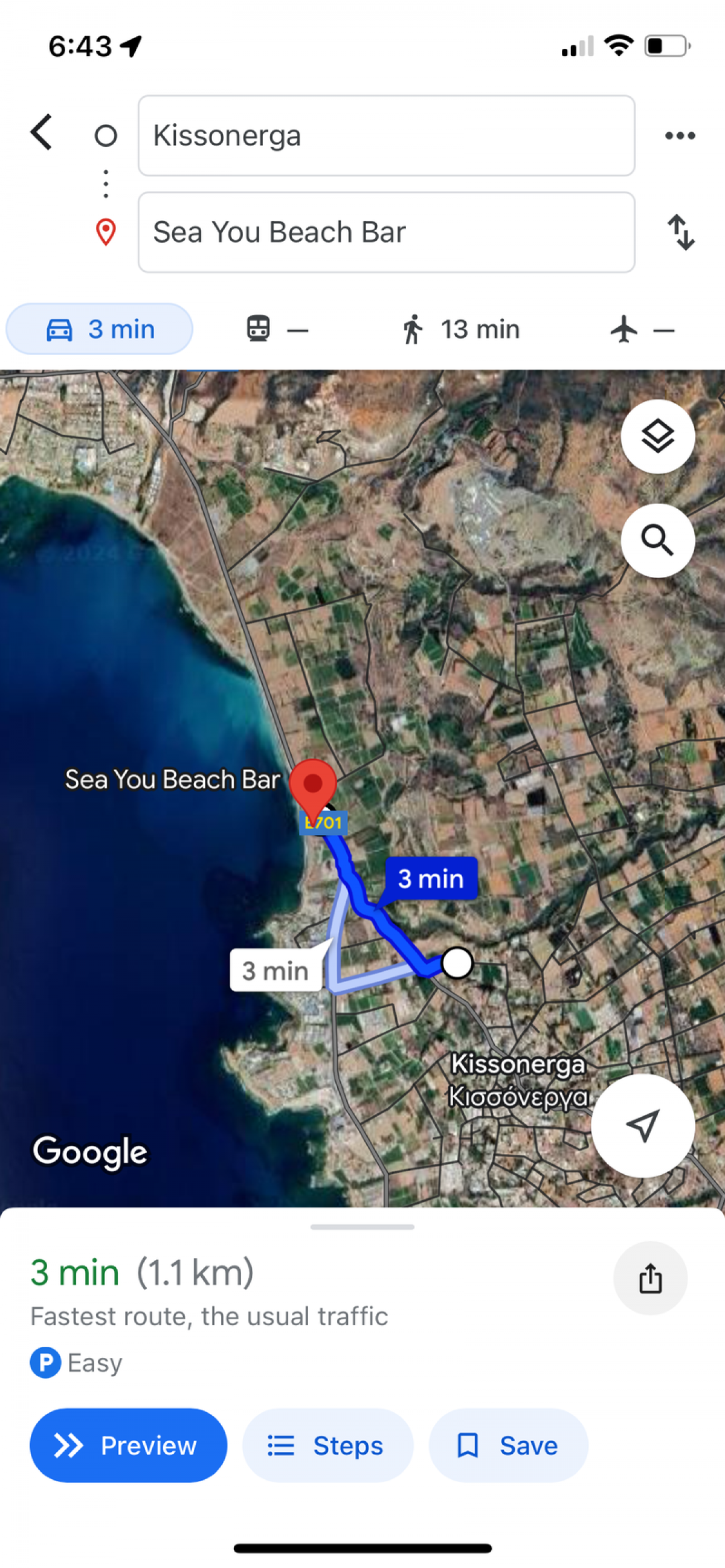725x1568 pixels.
Task: Choose the alternate 3 min route
Action: 275,971
